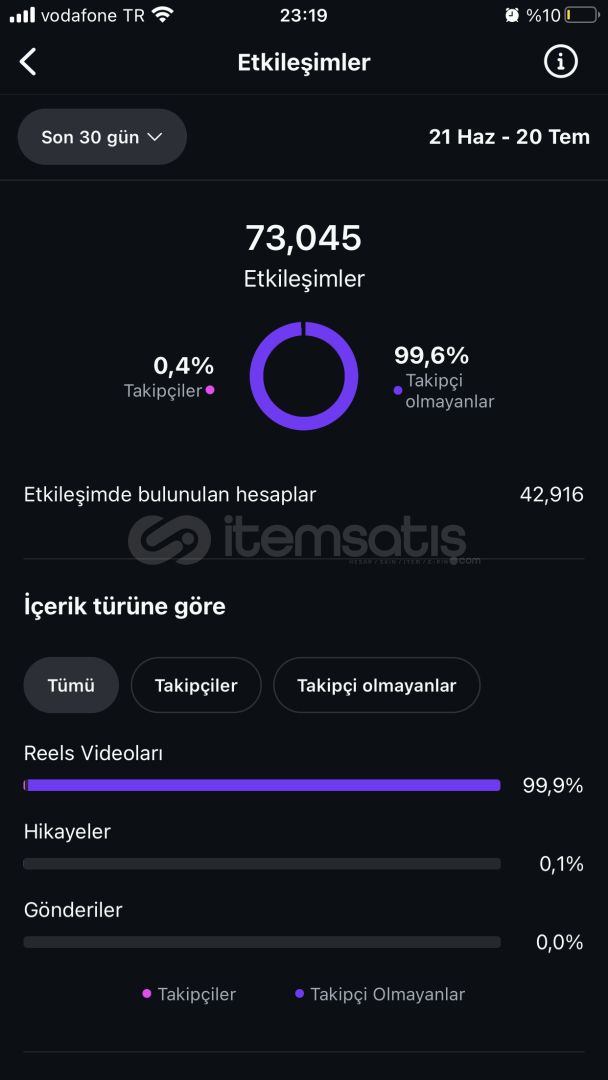Image resolution: width=608 pixels, height=1080 pixels.
Task: Open the info icon in header
Action: (560, 62)
